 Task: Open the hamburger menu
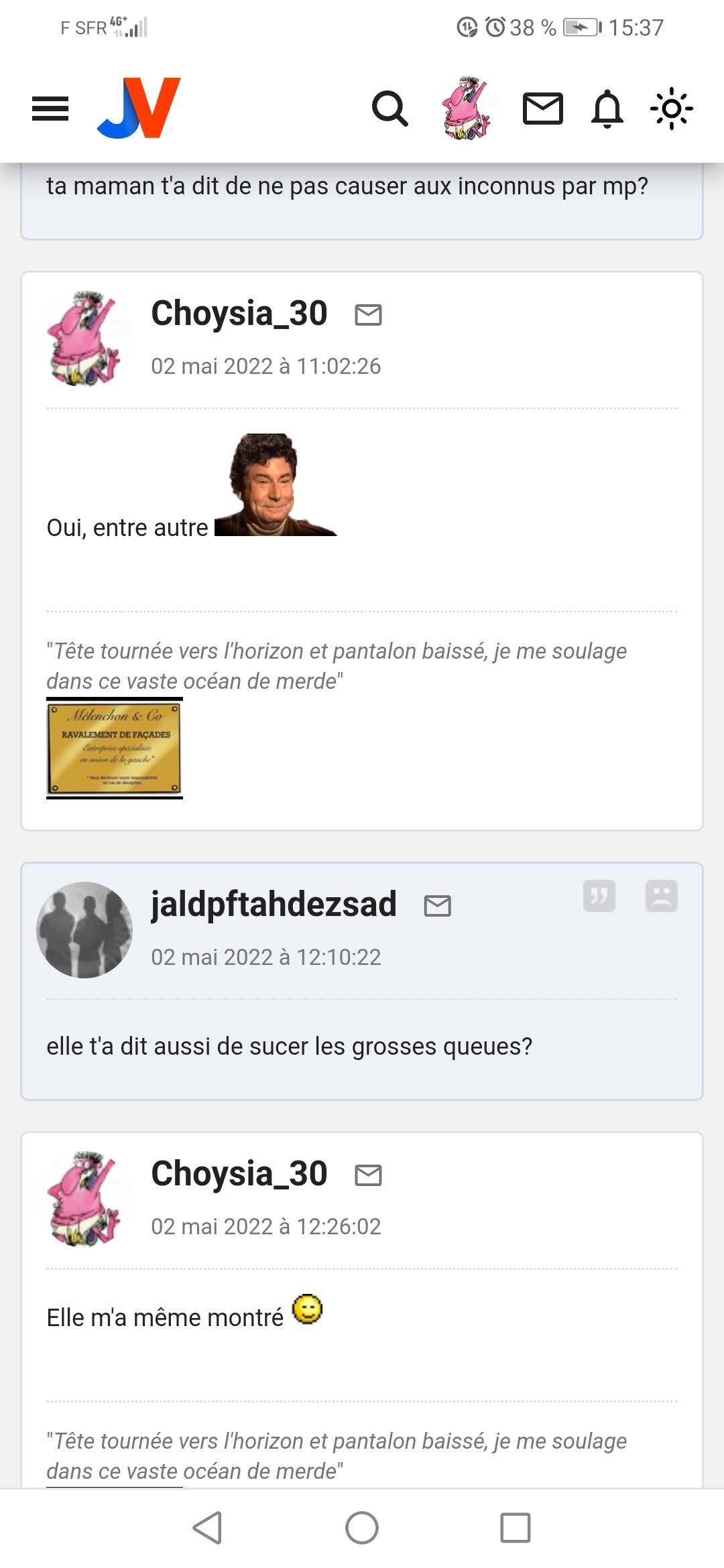(x=50, y=109)
